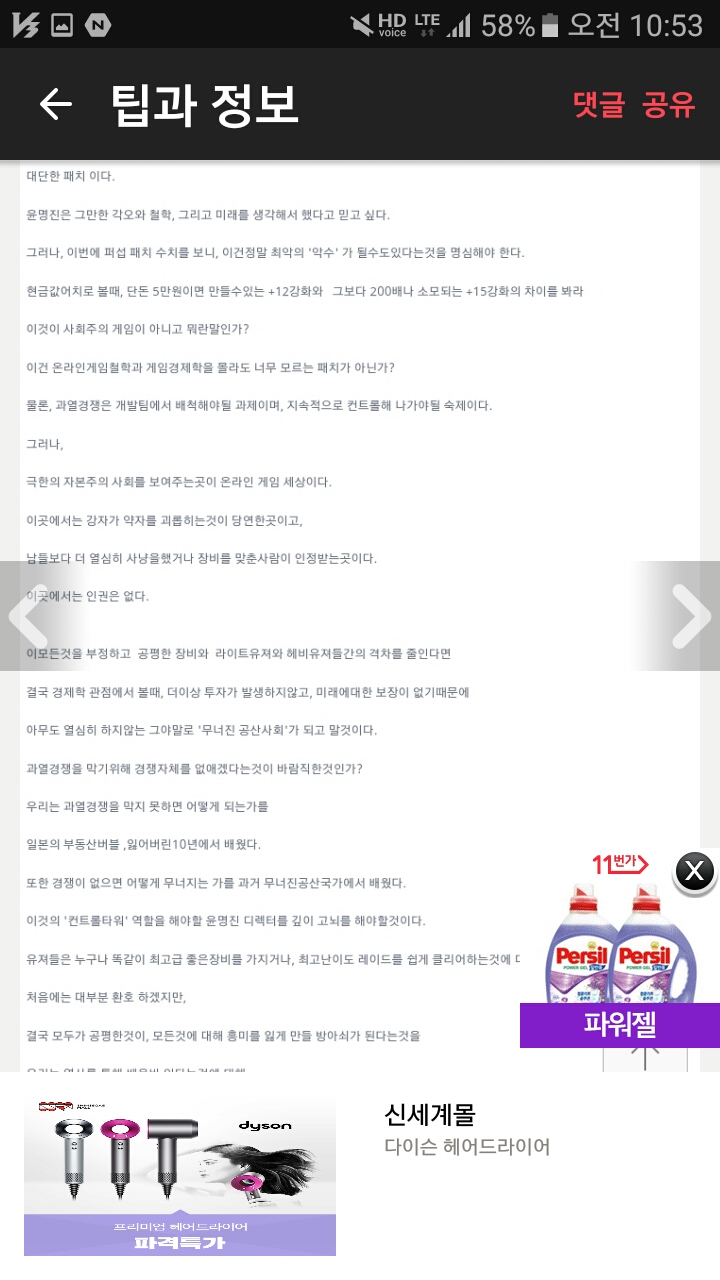Go back using the header arrow

click(x=56, y=104)
